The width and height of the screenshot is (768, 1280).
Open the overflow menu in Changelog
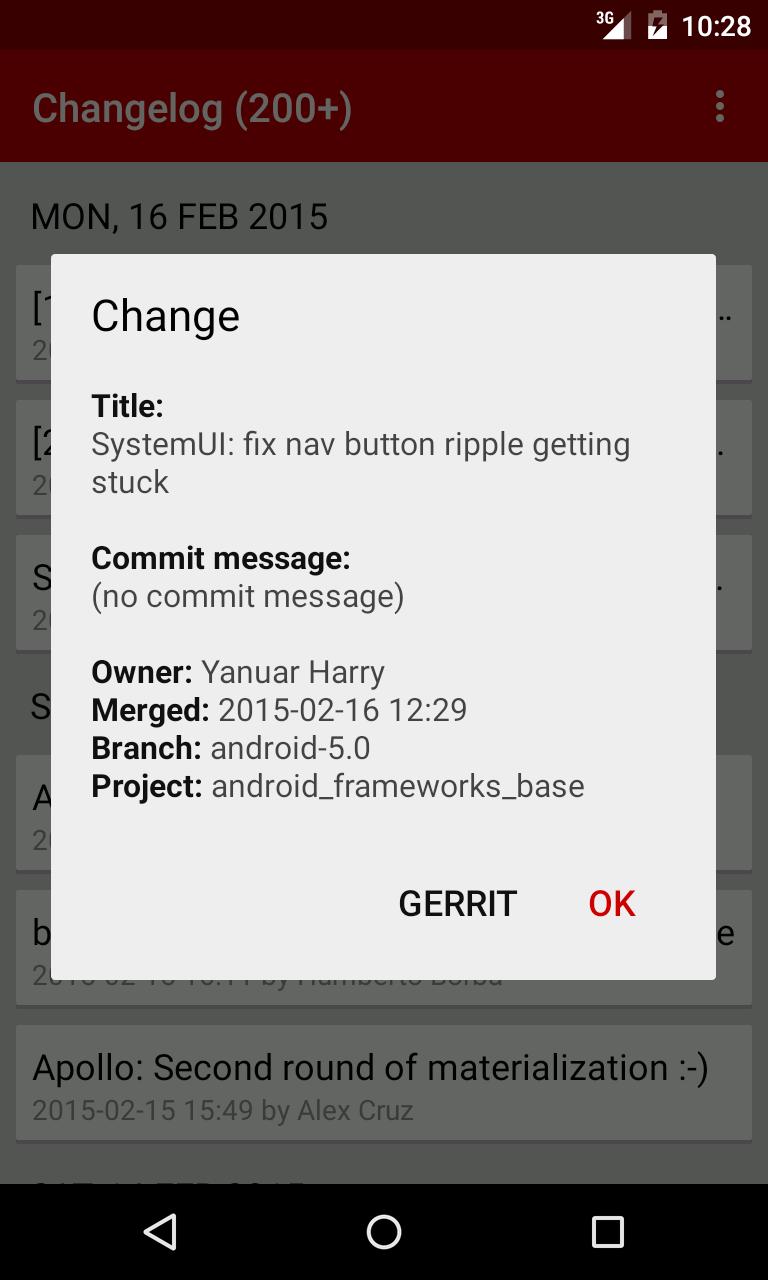719,107
